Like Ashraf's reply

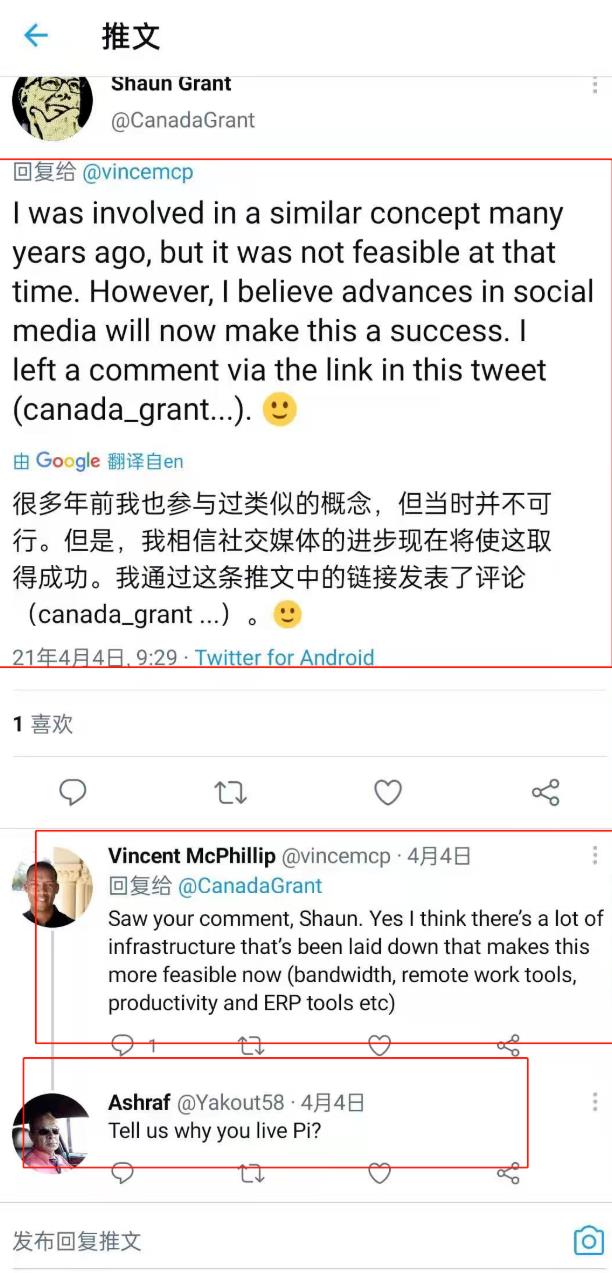point(379,1172)
